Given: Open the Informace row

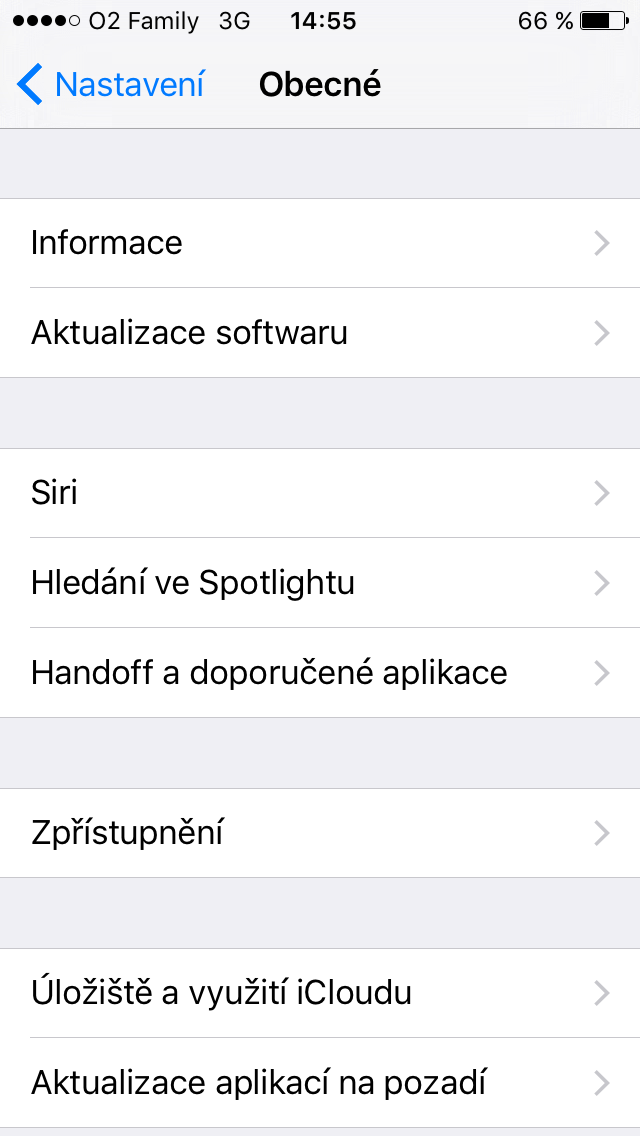Looking at the screenshot, I should (x=320, y=243).
